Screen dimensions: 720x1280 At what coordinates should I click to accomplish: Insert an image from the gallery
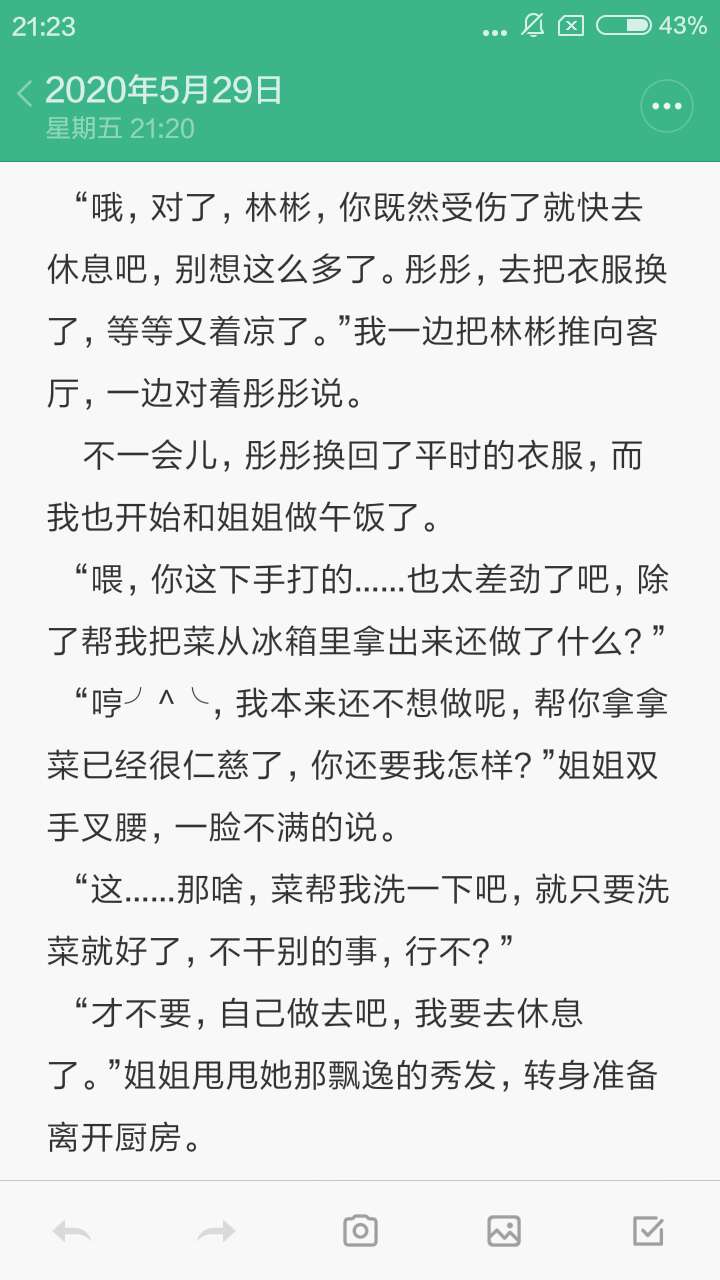coord(504,1231)
